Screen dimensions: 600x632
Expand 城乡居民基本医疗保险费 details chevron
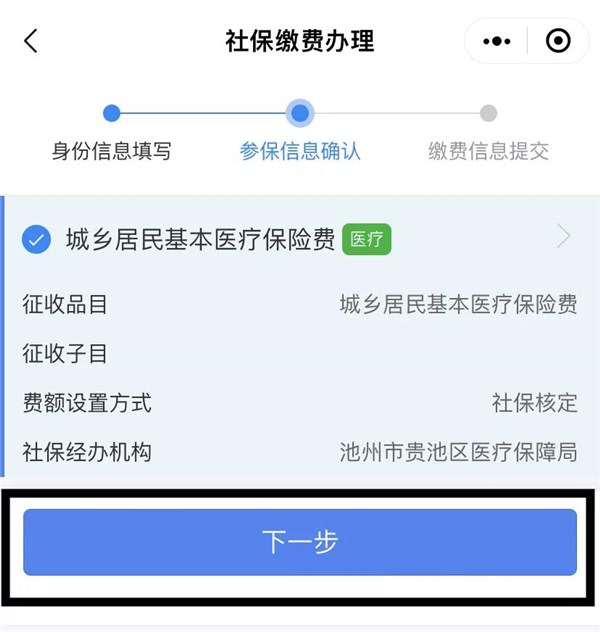click(564, 237)
